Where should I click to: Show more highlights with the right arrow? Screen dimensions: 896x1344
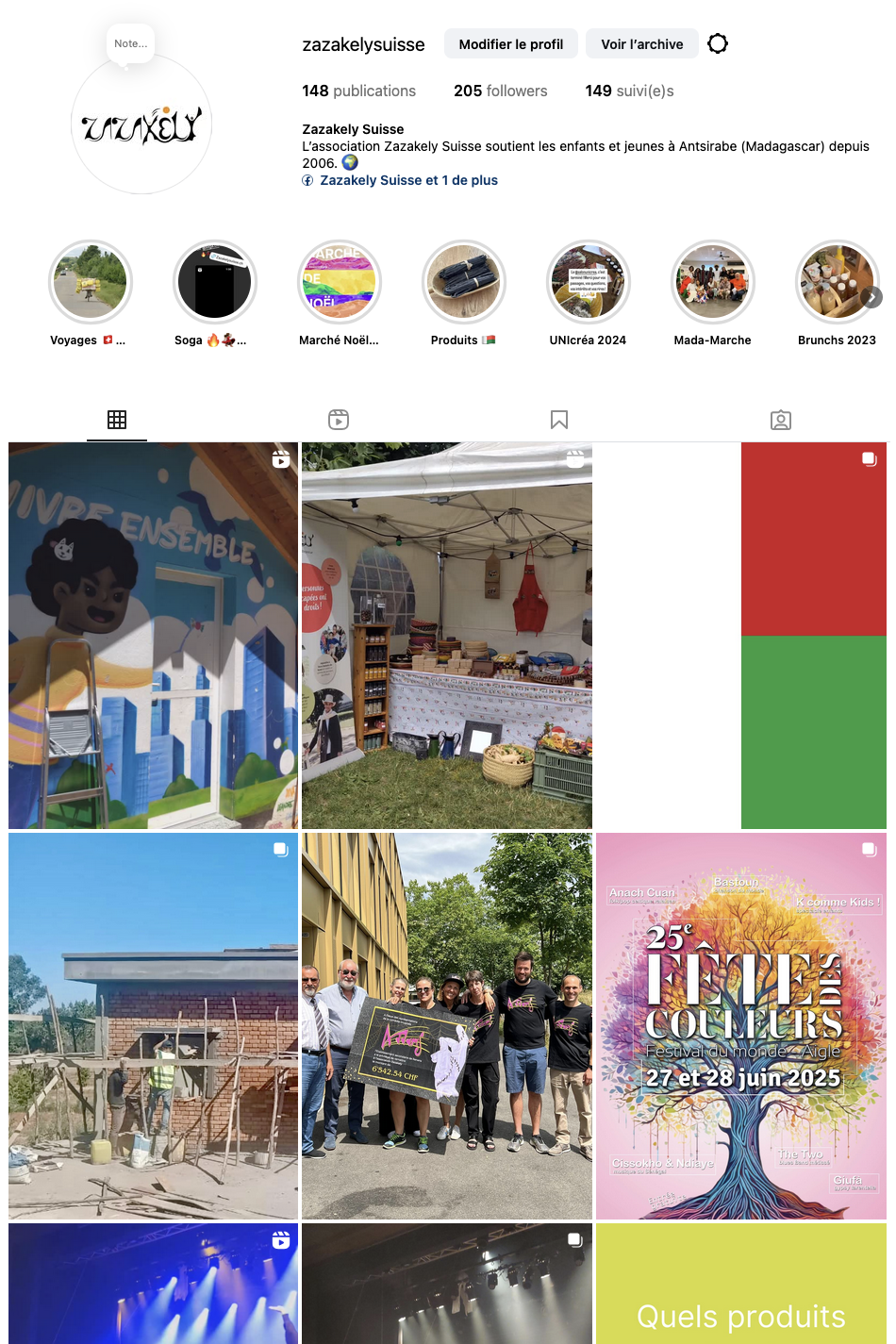tap(871, 297)
